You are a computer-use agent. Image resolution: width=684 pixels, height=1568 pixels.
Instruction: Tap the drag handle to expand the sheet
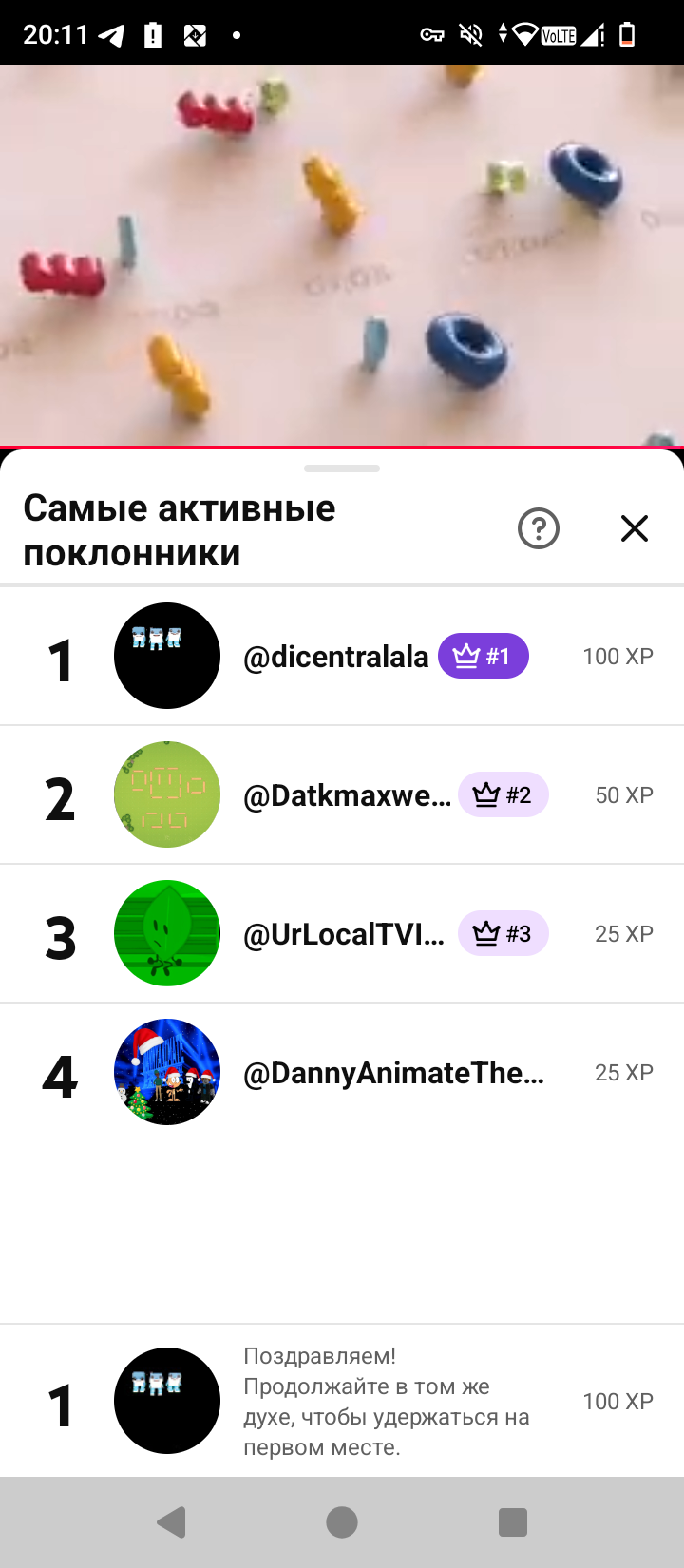tap(341, 468)
